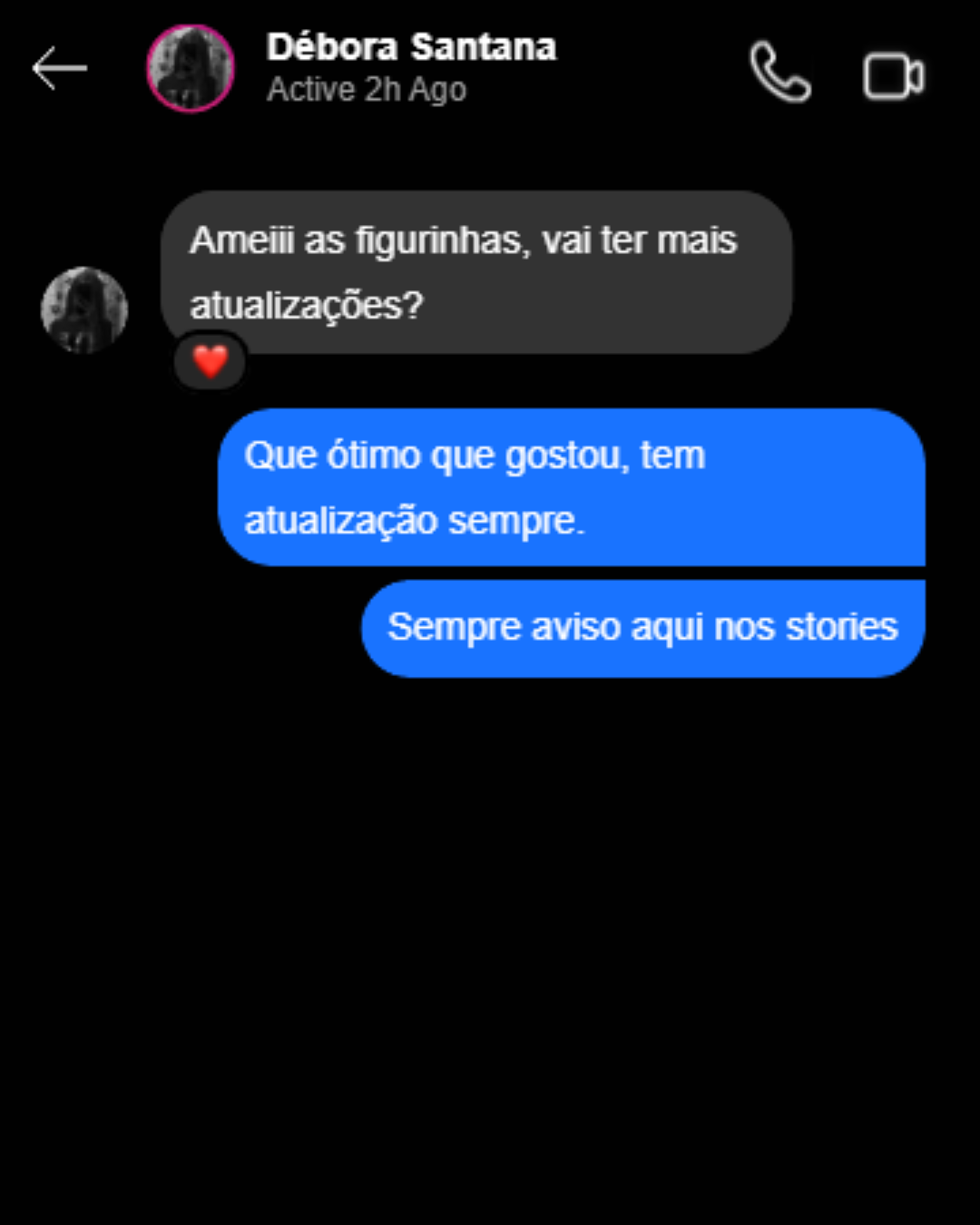Screen dimensions: 980x1225
Task: Go back using the header arrow
Action: coord(60,69)
